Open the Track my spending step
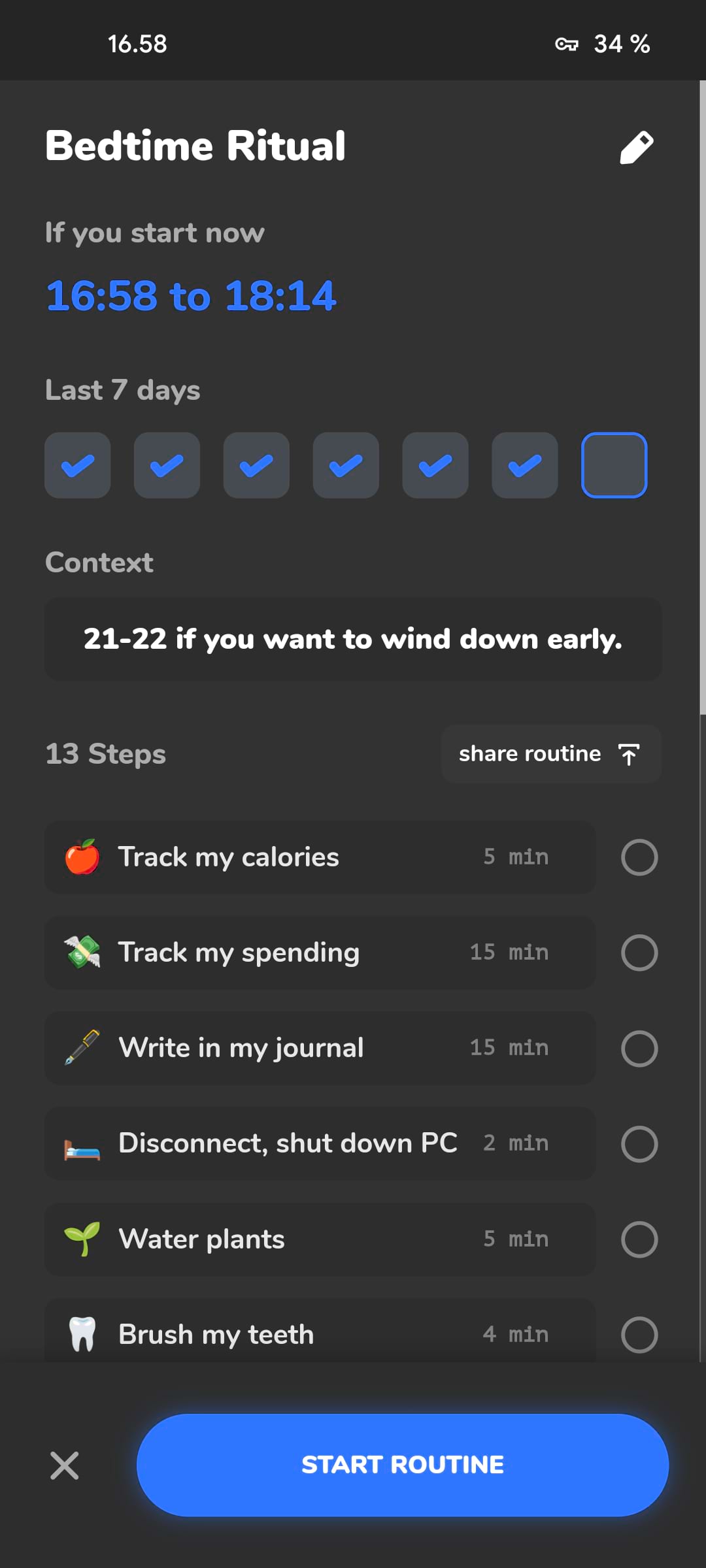706x1568 pixels. [x=320, y=953]
